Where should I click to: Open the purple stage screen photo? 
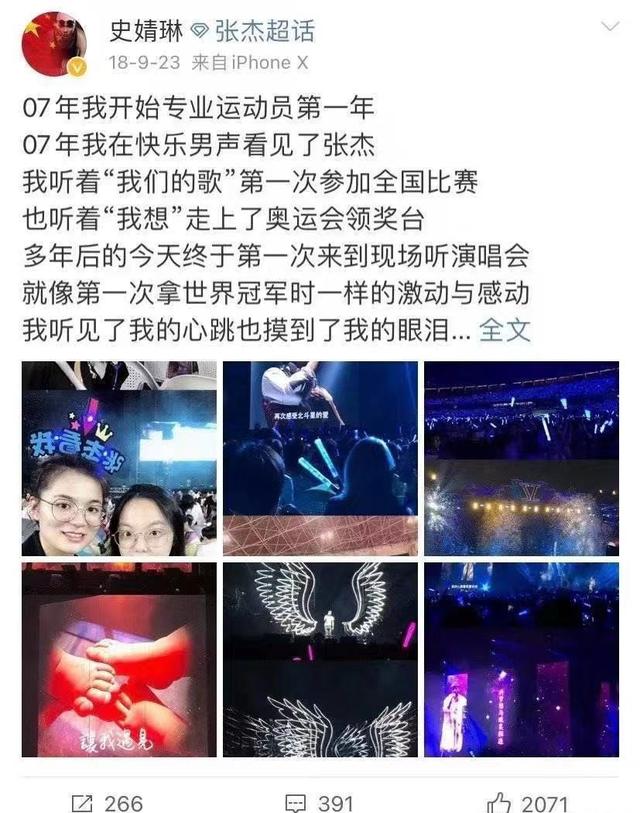click(x=521, y=660)
